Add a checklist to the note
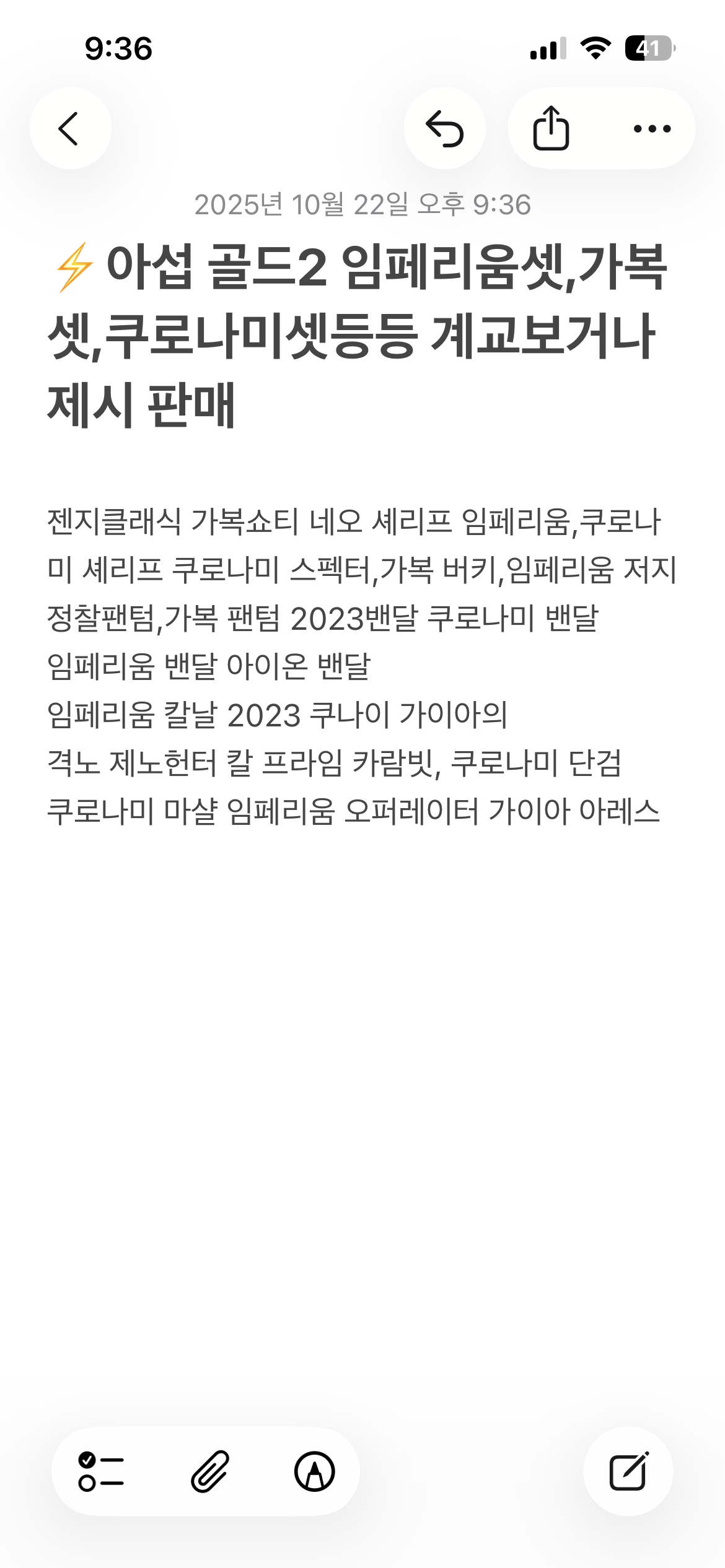 coord(101,1472)
